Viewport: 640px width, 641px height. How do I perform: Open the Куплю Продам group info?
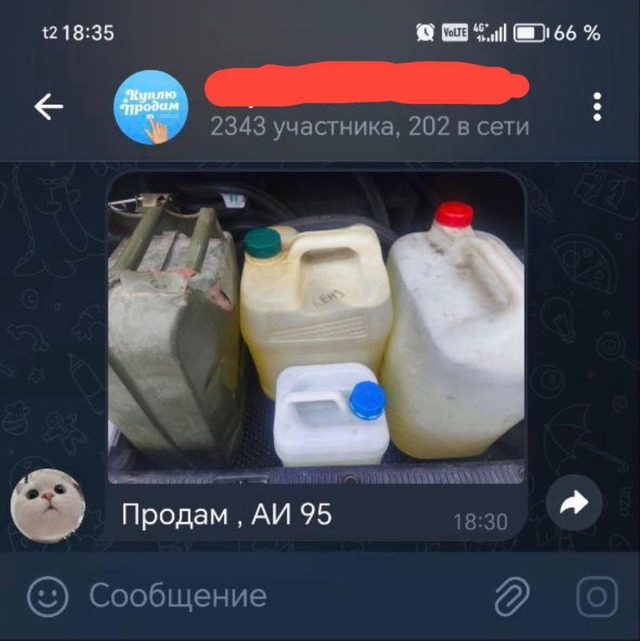coord(151,107)
